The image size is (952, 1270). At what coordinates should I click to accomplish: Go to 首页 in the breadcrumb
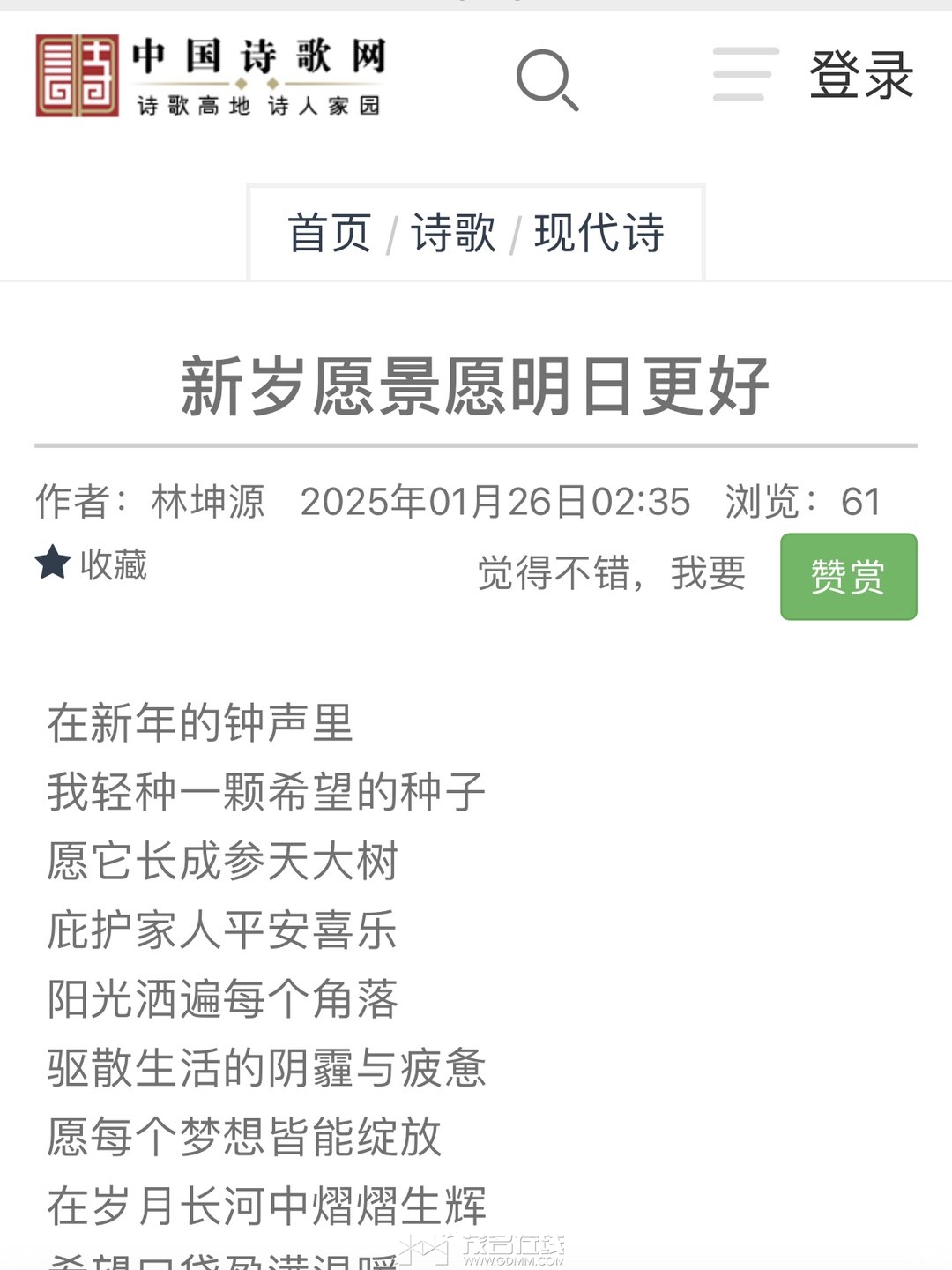coord(330,234)
